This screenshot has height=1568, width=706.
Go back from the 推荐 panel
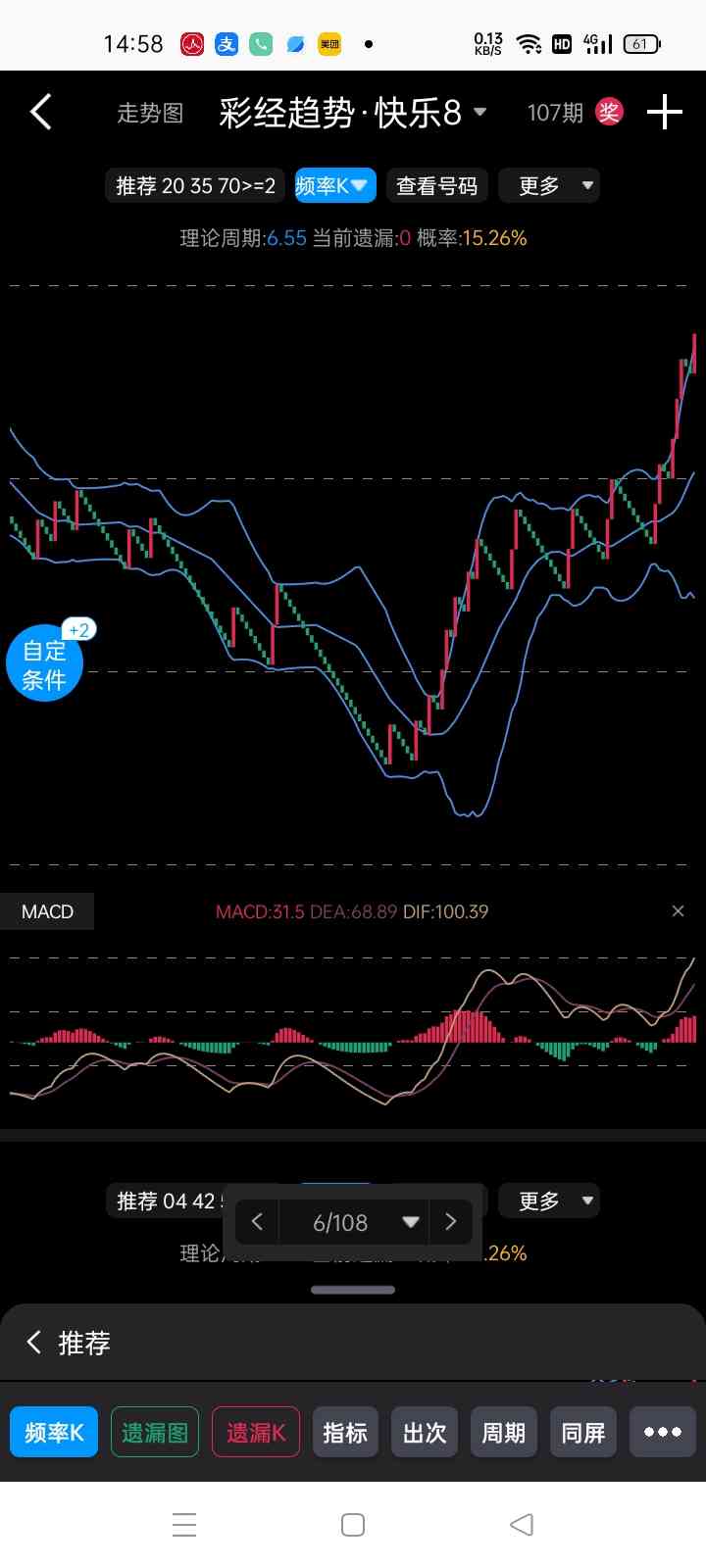[x=34, y=1342]
